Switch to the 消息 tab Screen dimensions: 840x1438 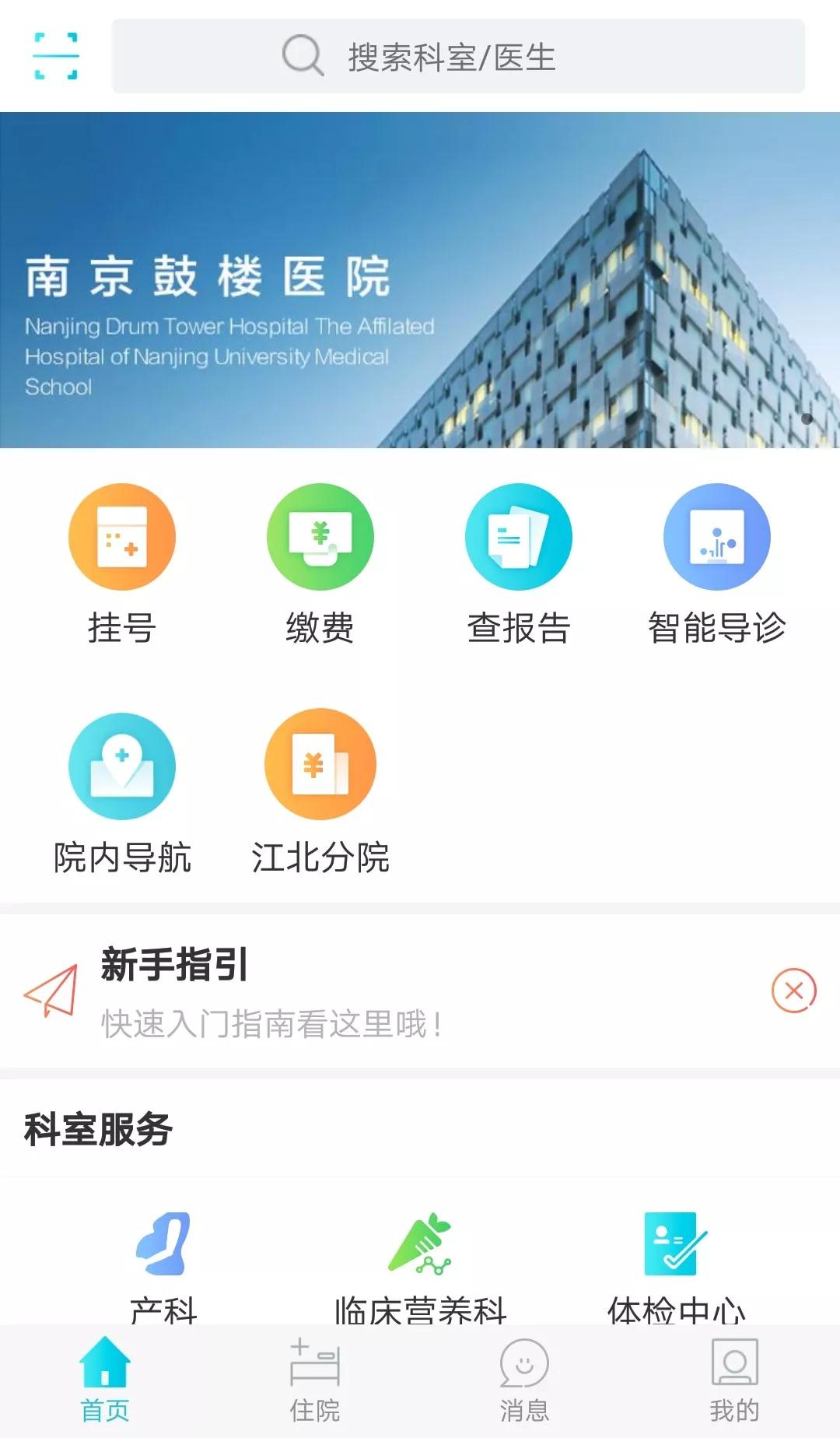(525, 1380)
